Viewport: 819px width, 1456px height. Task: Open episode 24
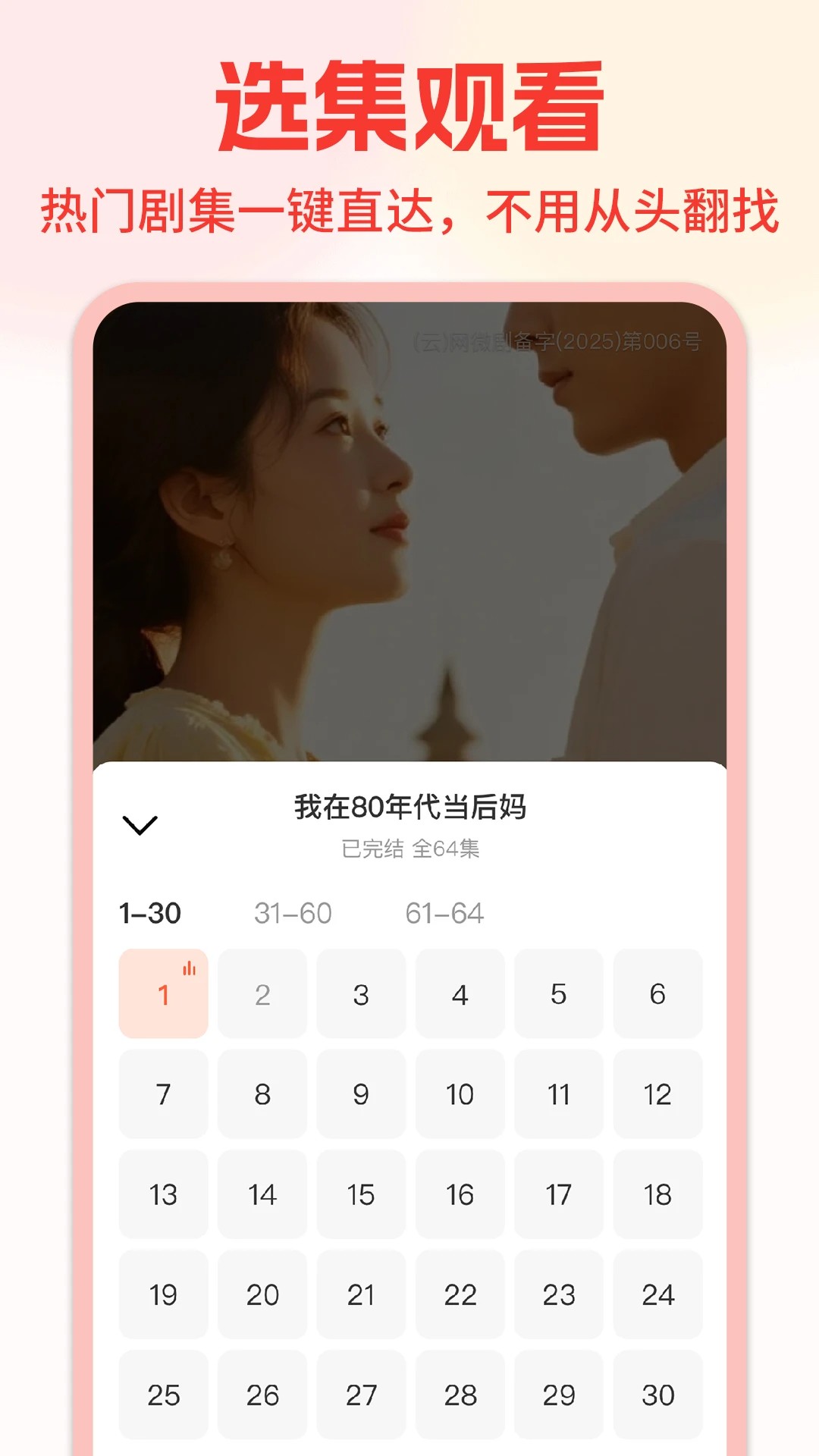point(657,1295)
